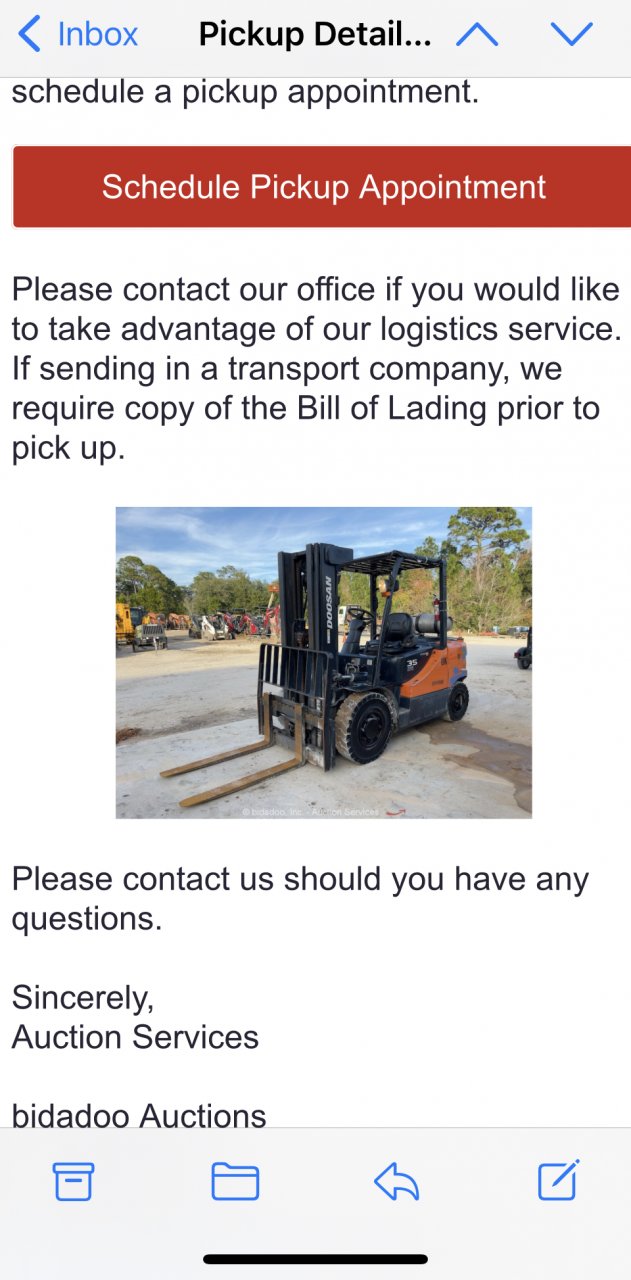Viewport: 631px width, 1280px height.
Task: Compose a new email
Action: click(558, 1181)
